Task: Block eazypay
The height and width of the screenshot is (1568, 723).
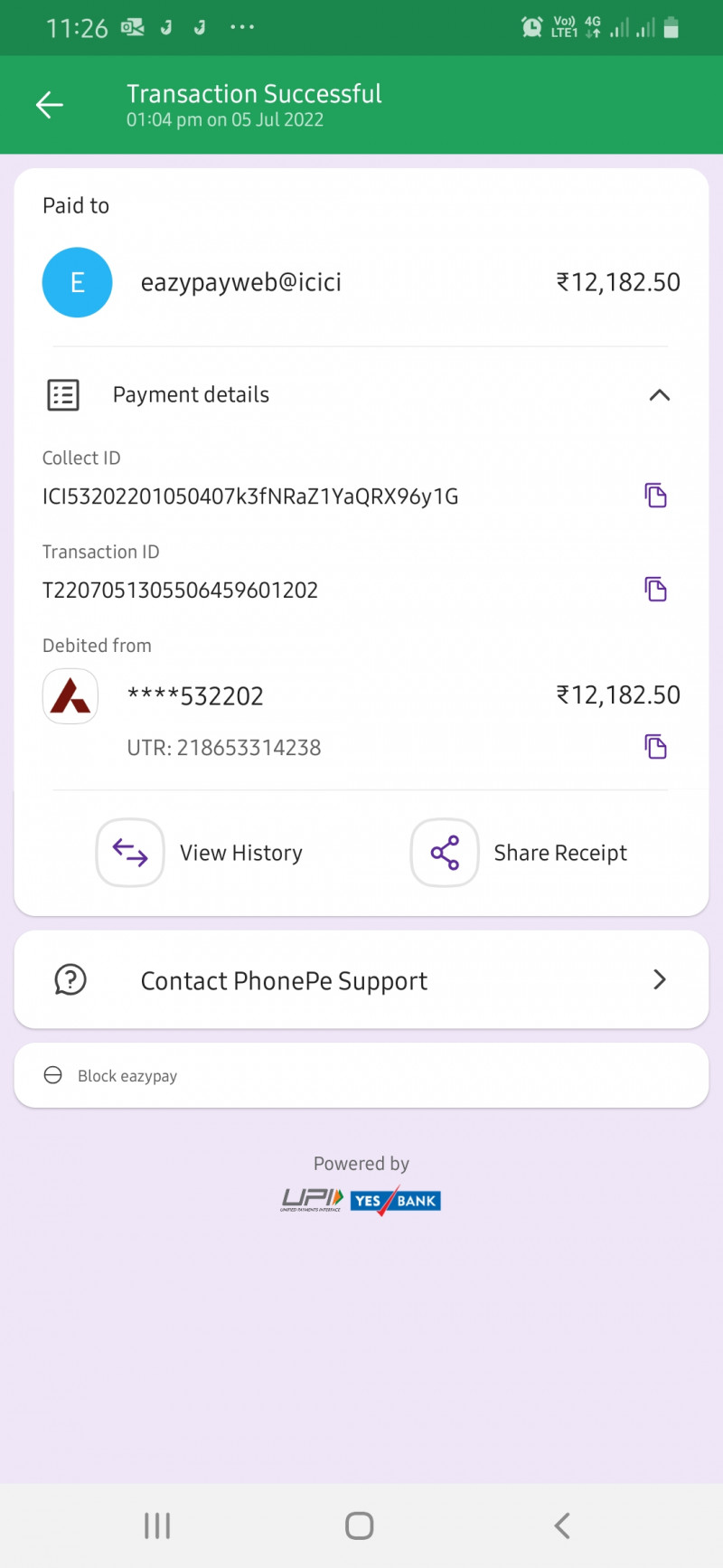Action: click(x=127, y=1076)
